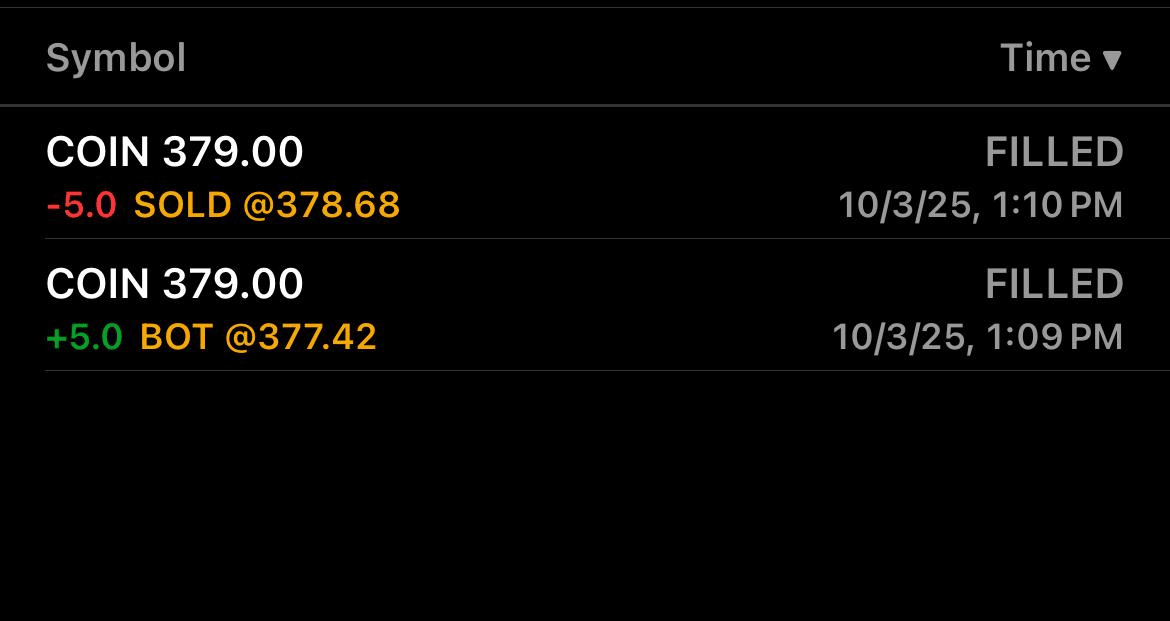View the COIN bought @377.42 trade
Screen dimensions: 1170x621
point(584,309)
